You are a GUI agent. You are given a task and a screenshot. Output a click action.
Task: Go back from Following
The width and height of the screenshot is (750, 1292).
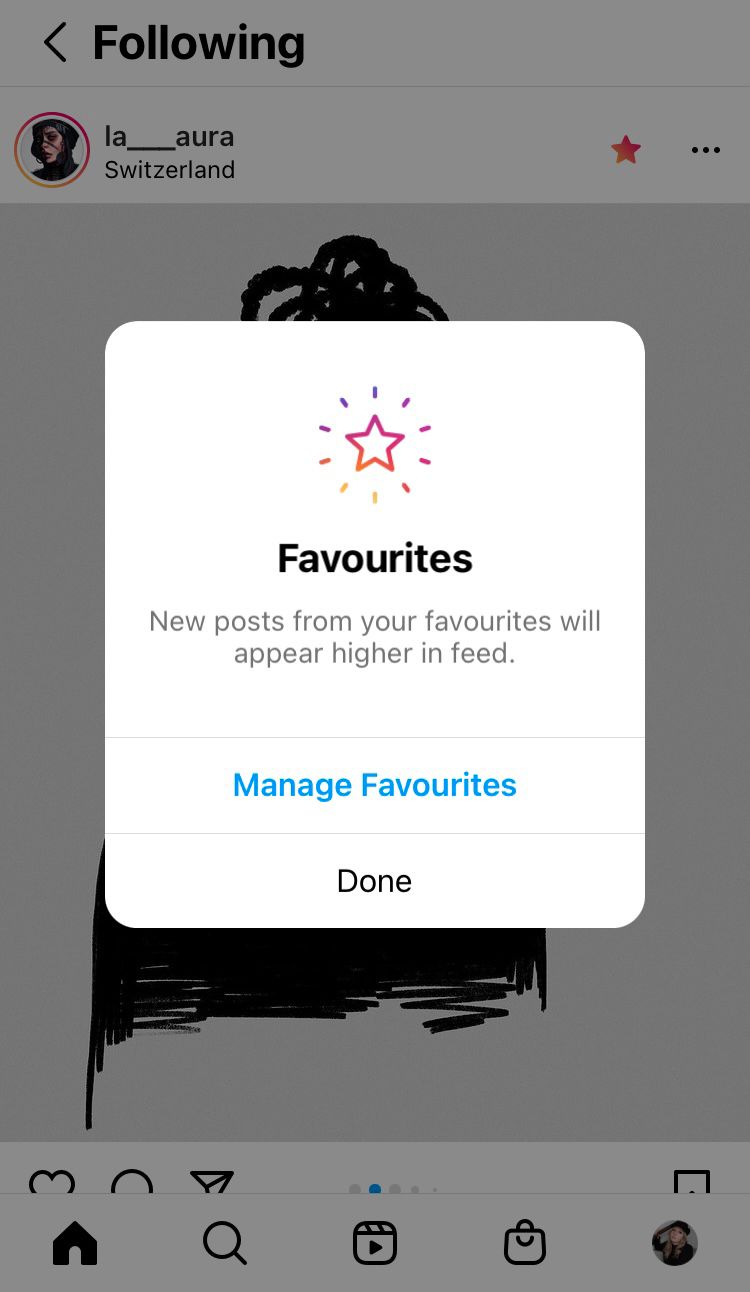pyautogui.click(x=55, y=43)
